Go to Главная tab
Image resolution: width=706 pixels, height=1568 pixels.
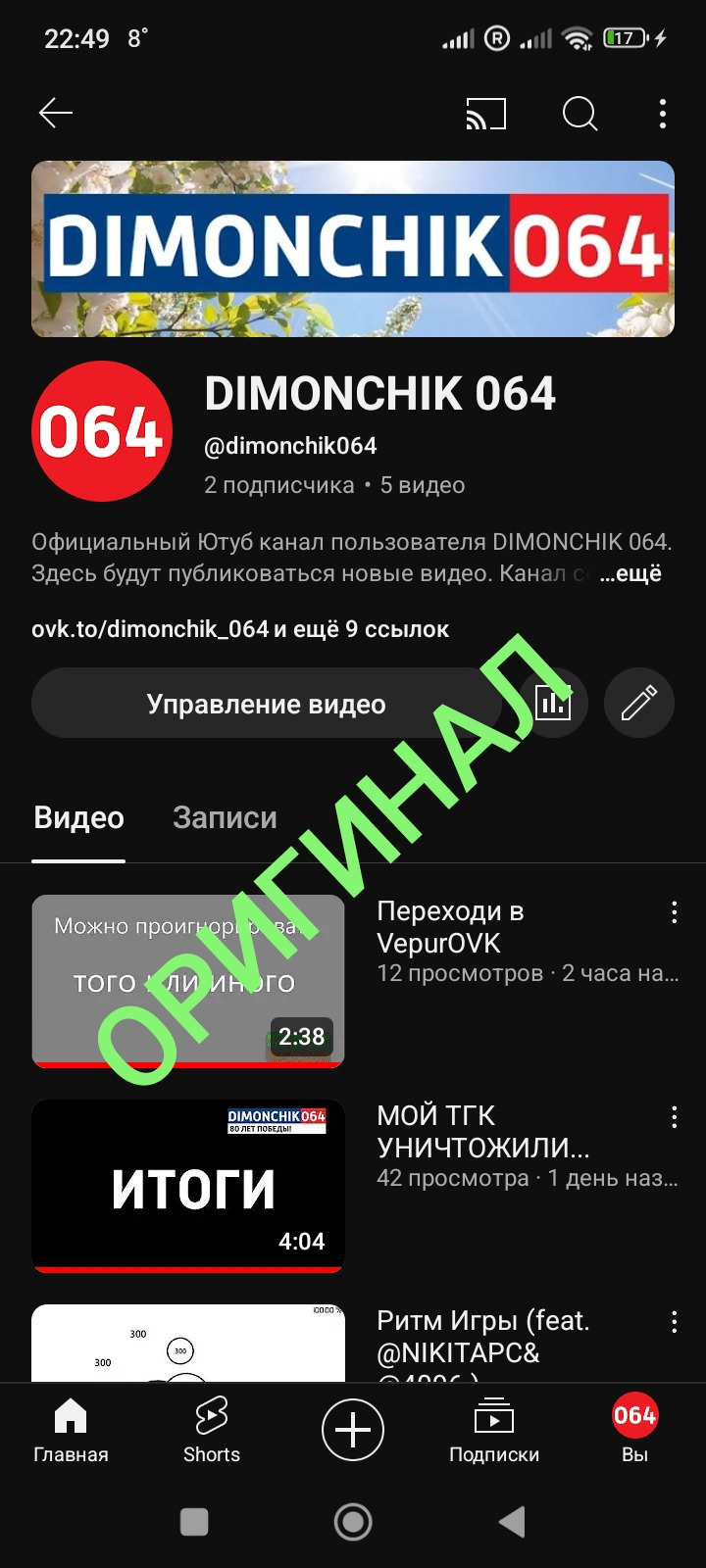click(71, 1429)
